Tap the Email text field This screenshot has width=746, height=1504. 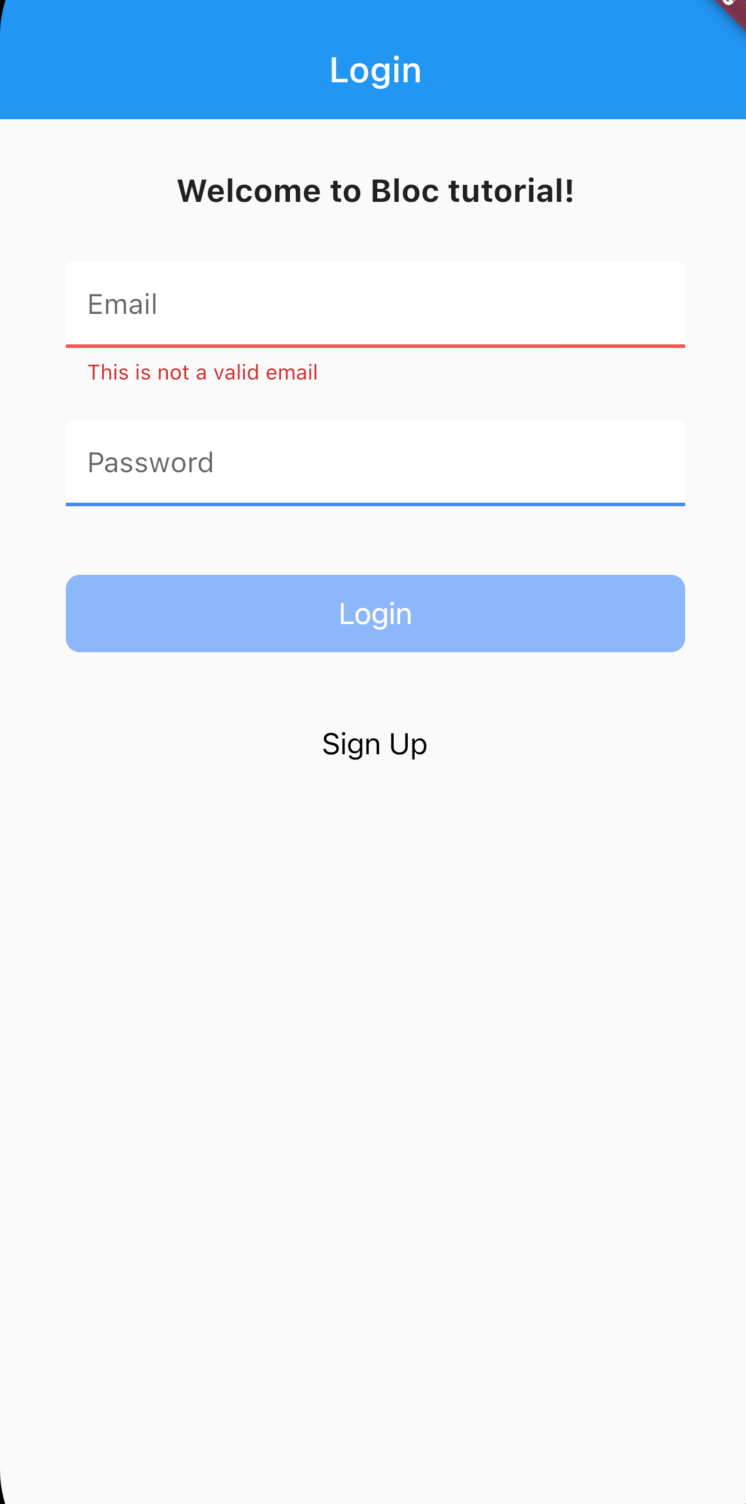pos(375,304)
